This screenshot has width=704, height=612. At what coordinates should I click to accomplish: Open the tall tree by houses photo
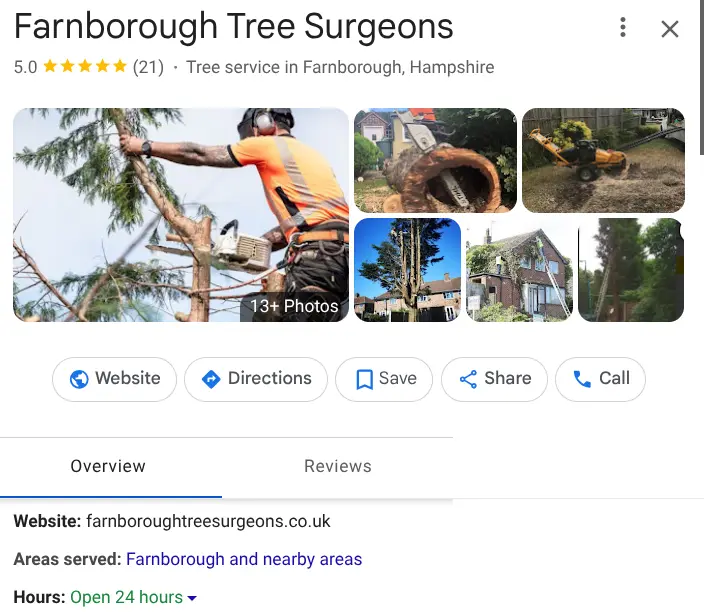(407, 270)
